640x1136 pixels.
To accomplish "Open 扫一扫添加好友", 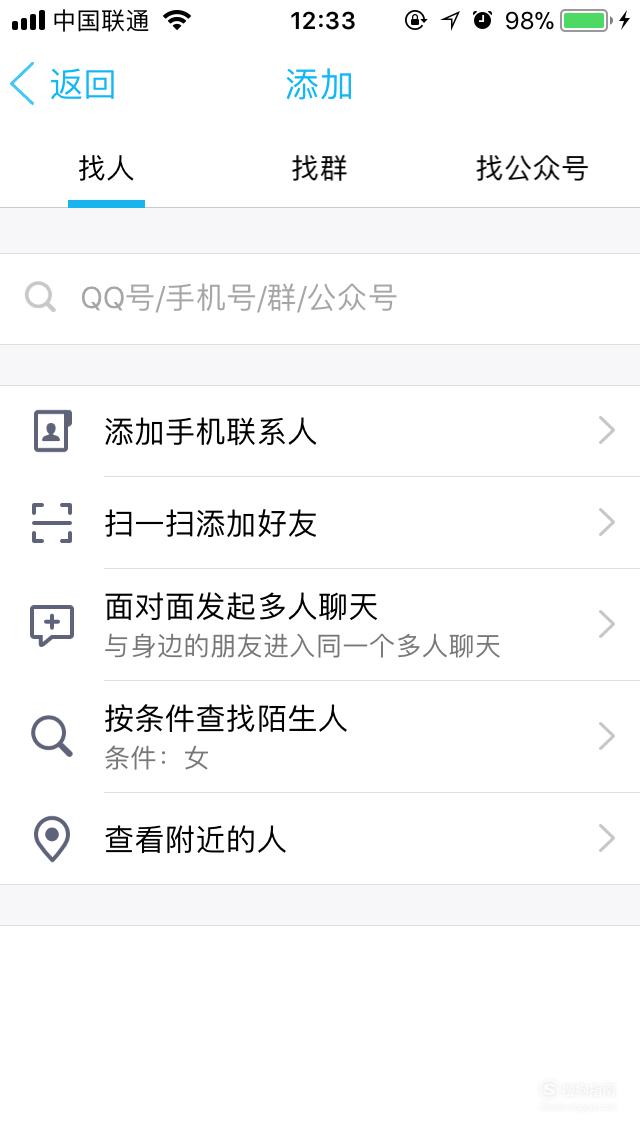I will coord(320,522).
